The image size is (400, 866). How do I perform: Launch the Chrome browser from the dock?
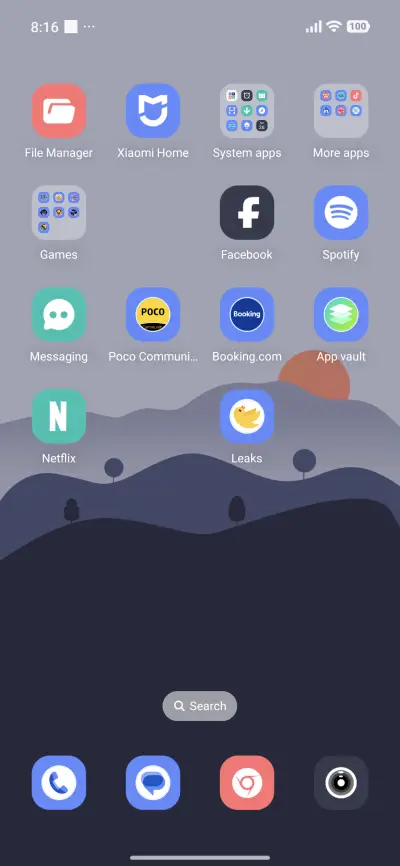[247, 783]
